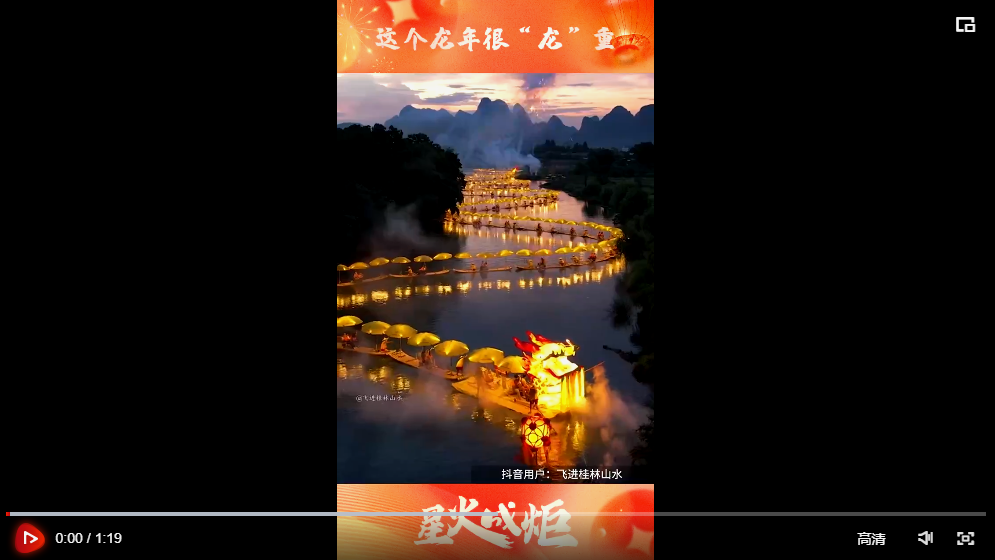The width and height of the screenshot is (995, 560).
Task: Open picture-in-picture mode
Action: (x=965, y=25)
